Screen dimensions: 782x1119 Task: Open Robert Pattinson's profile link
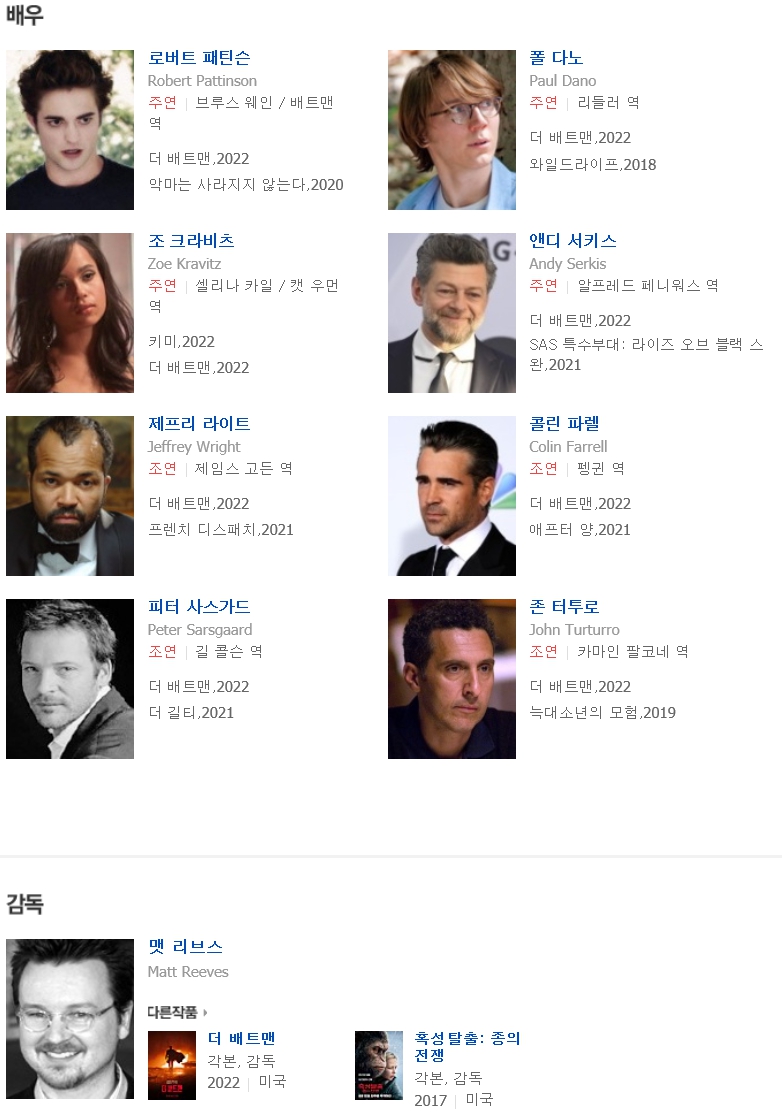click(198, 58)
